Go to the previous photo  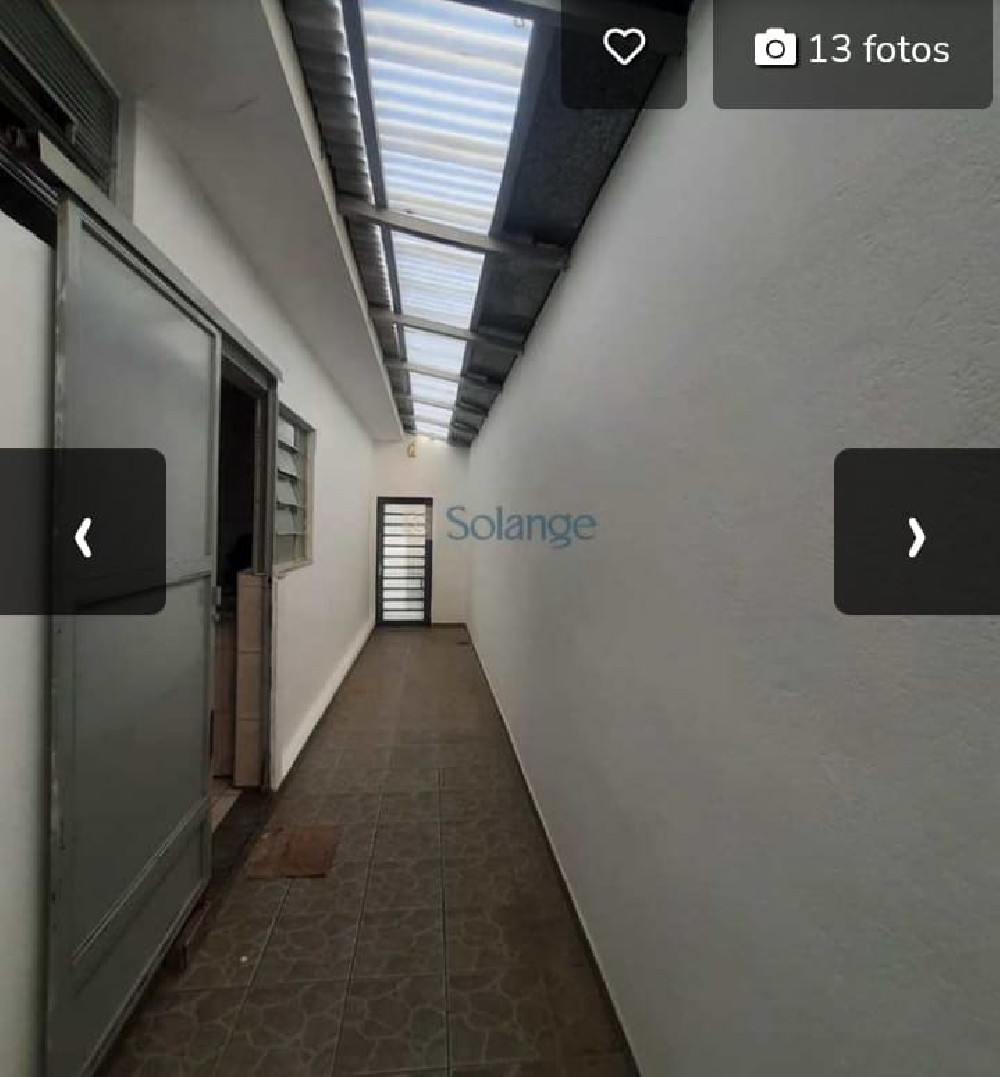(83, 532)
